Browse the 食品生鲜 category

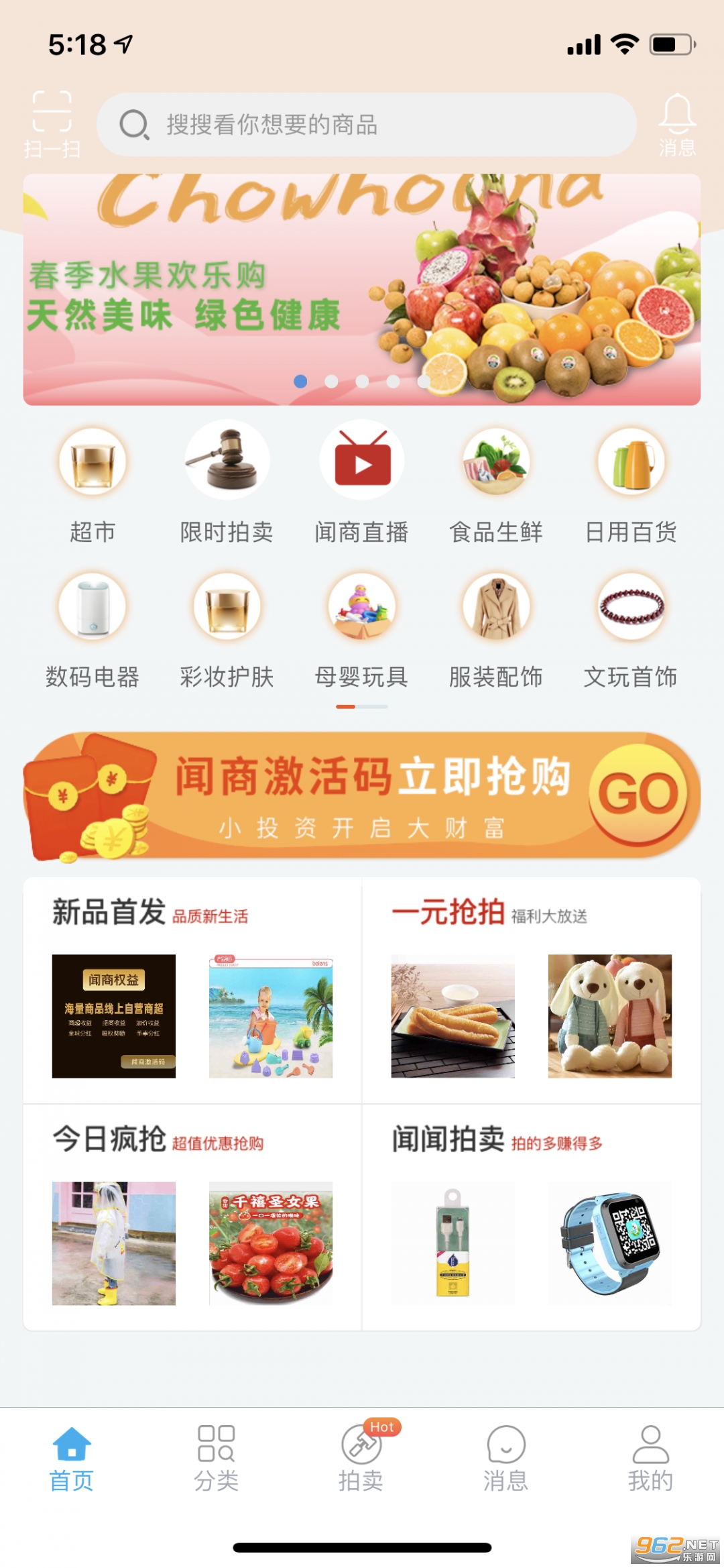pos(496,484)
